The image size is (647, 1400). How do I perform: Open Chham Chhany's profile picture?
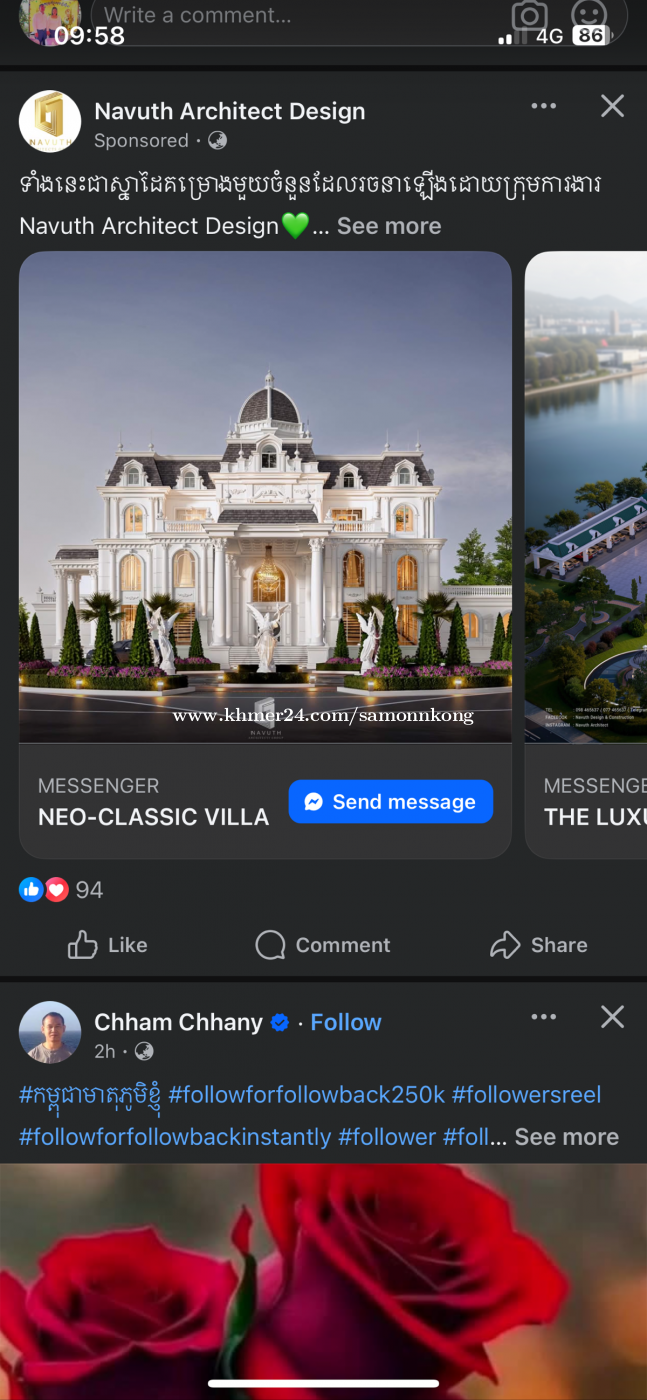pyautogui.click(x=50, y=1032)
